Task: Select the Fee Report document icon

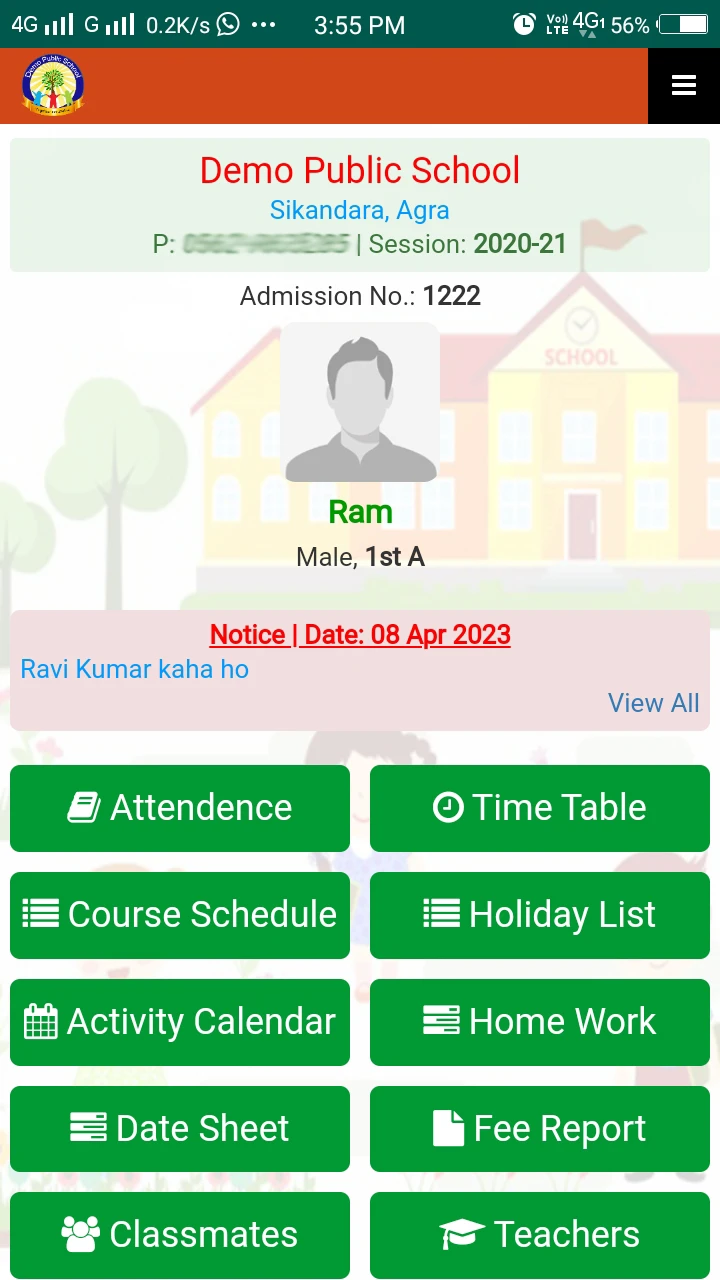Action: point(448,1128)
